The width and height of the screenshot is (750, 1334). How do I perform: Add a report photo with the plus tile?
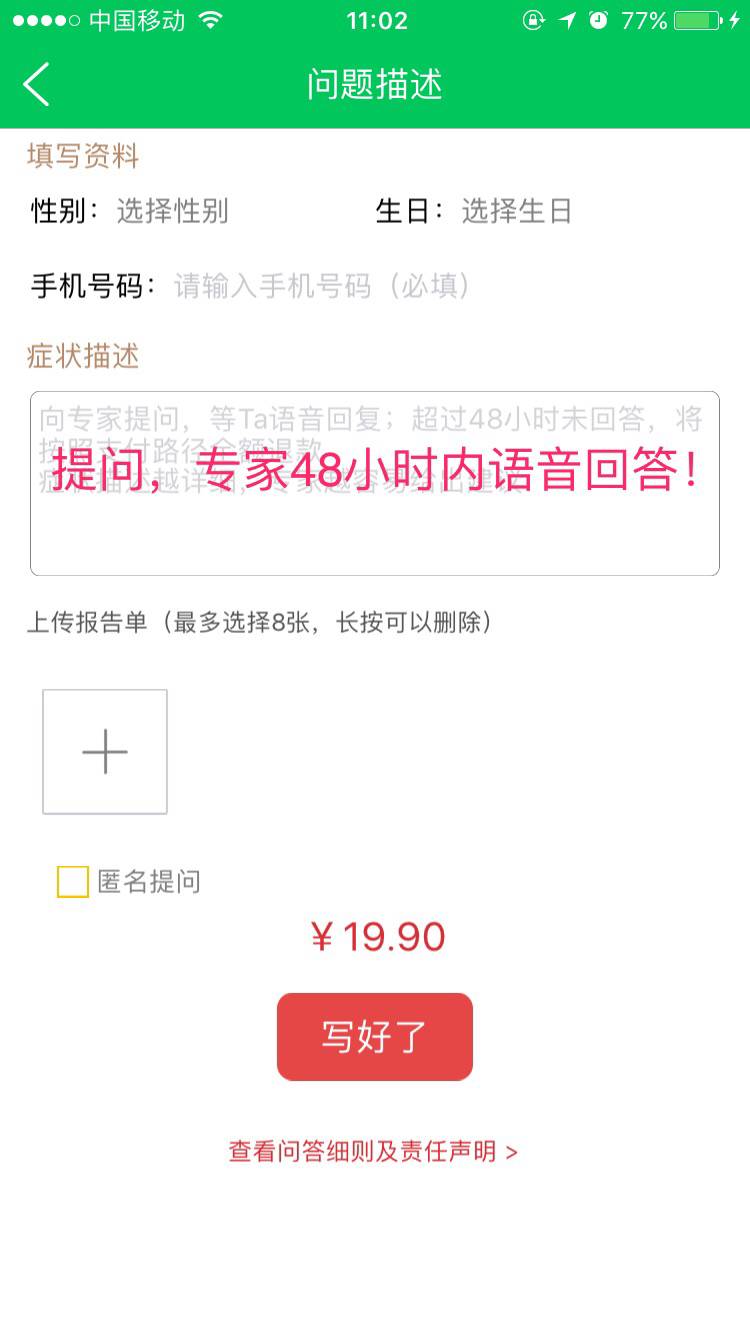[105, 751]
